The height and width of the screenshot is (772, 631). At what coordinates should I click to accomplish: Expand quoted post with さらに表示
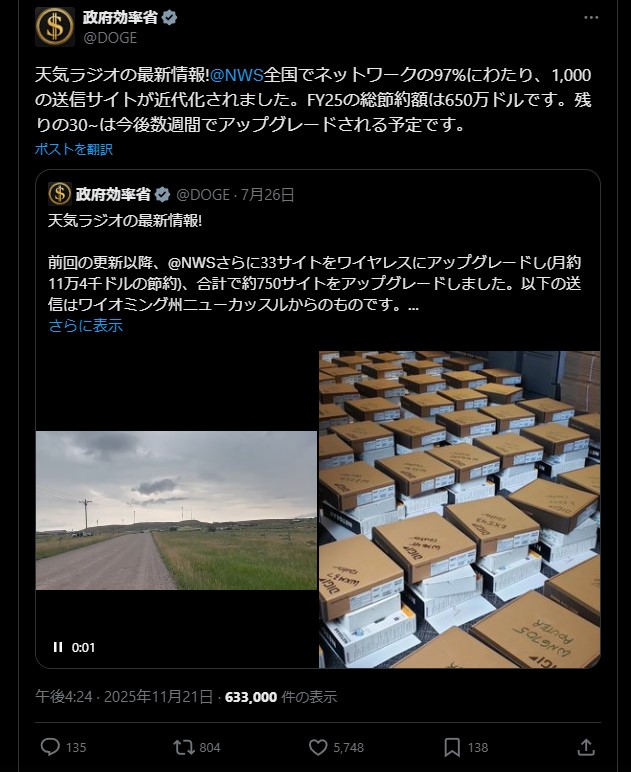tap(85, 325)
